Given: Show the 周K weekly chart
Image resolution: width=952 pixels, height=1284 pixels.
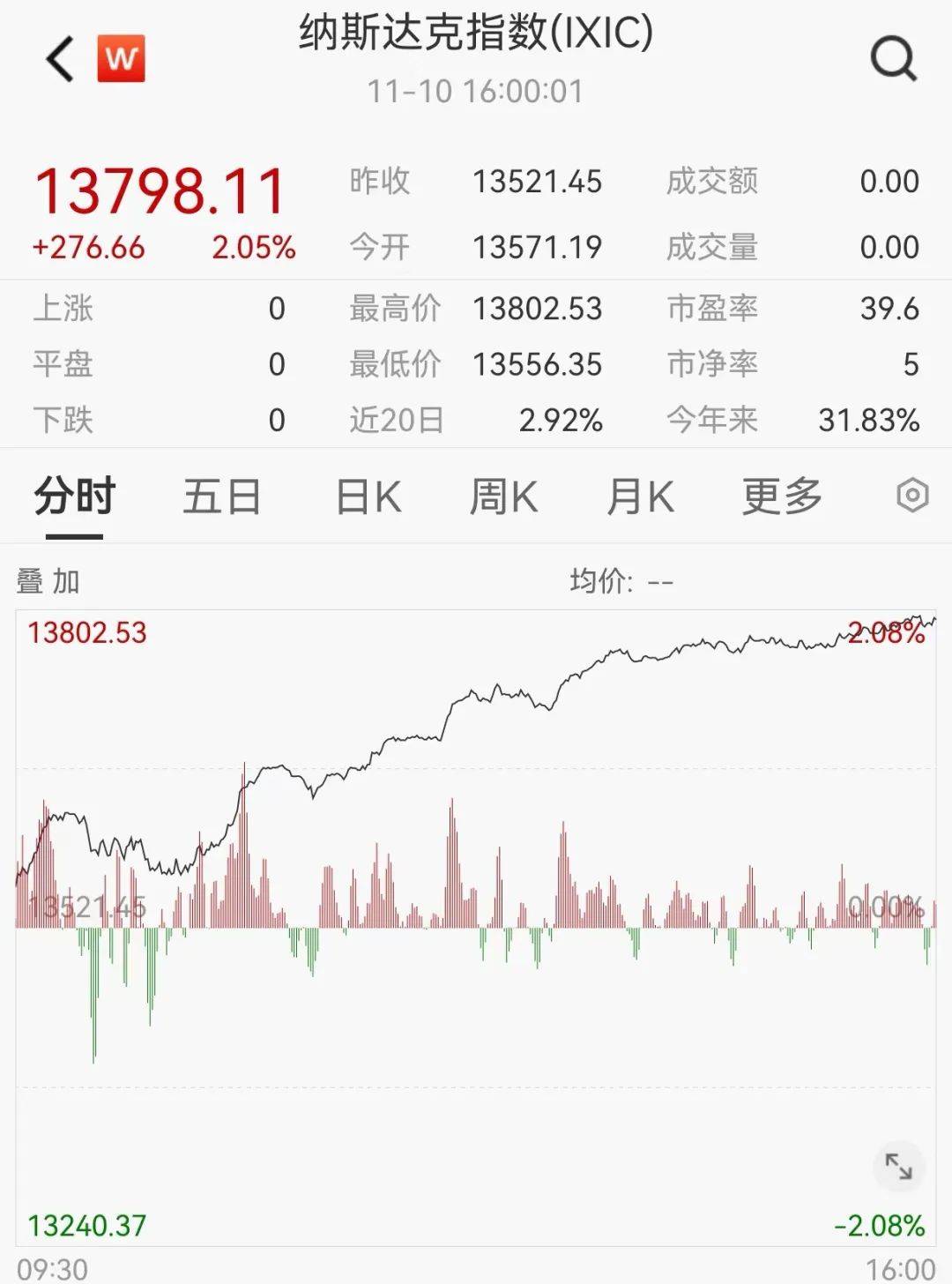Looking at the screenshot, I should click(503, 496).
